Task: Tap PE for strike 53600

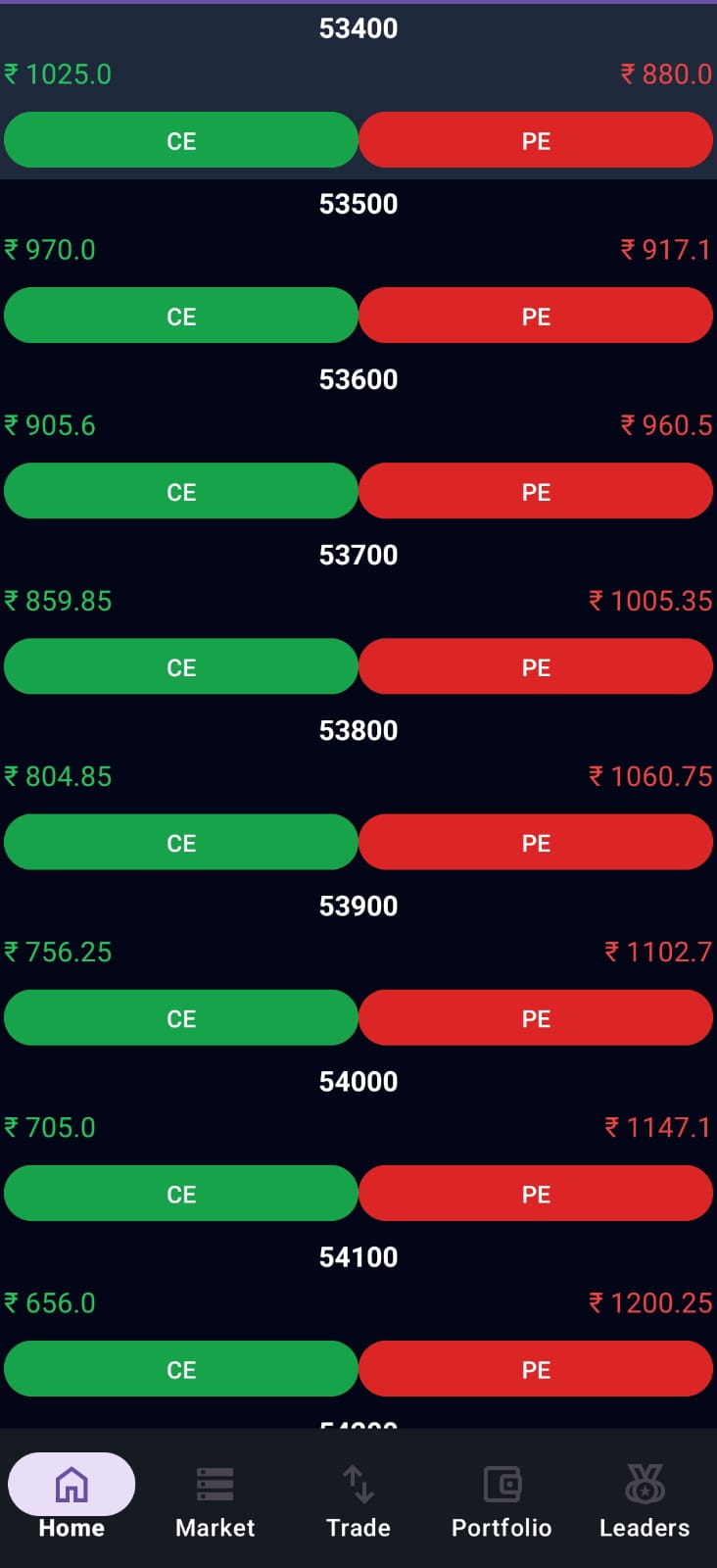Action: pos(536,491)
